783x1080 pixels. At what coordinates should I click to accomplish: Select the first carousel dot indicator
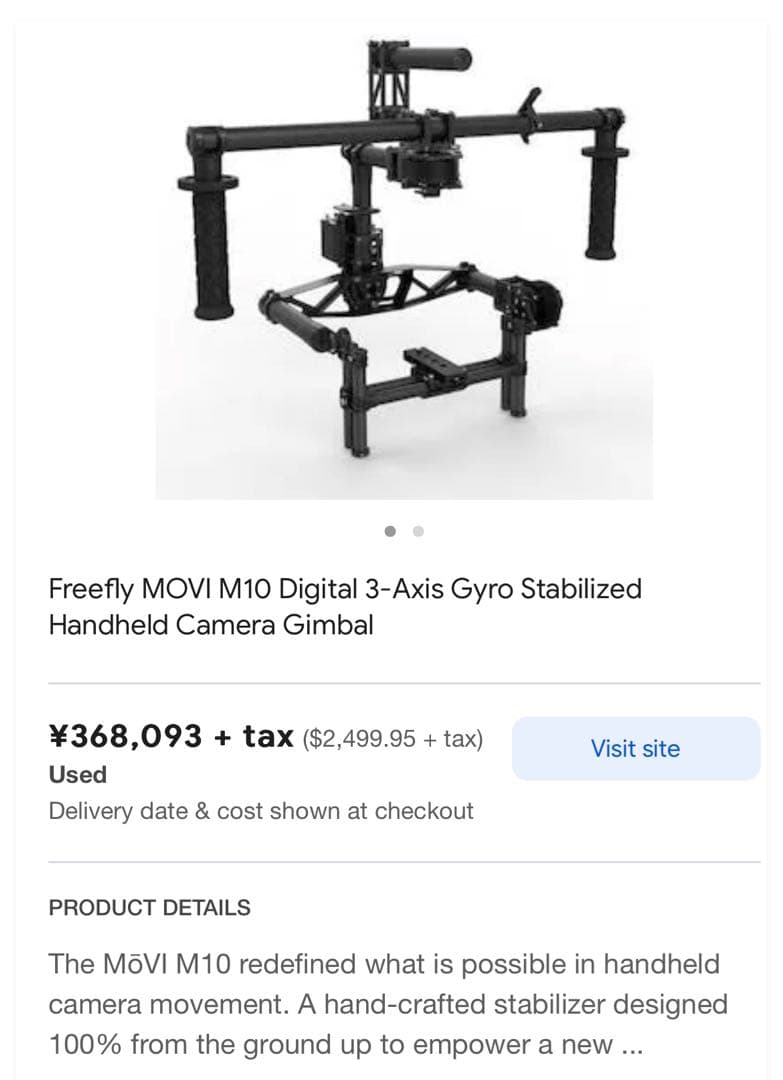[390, 531]
